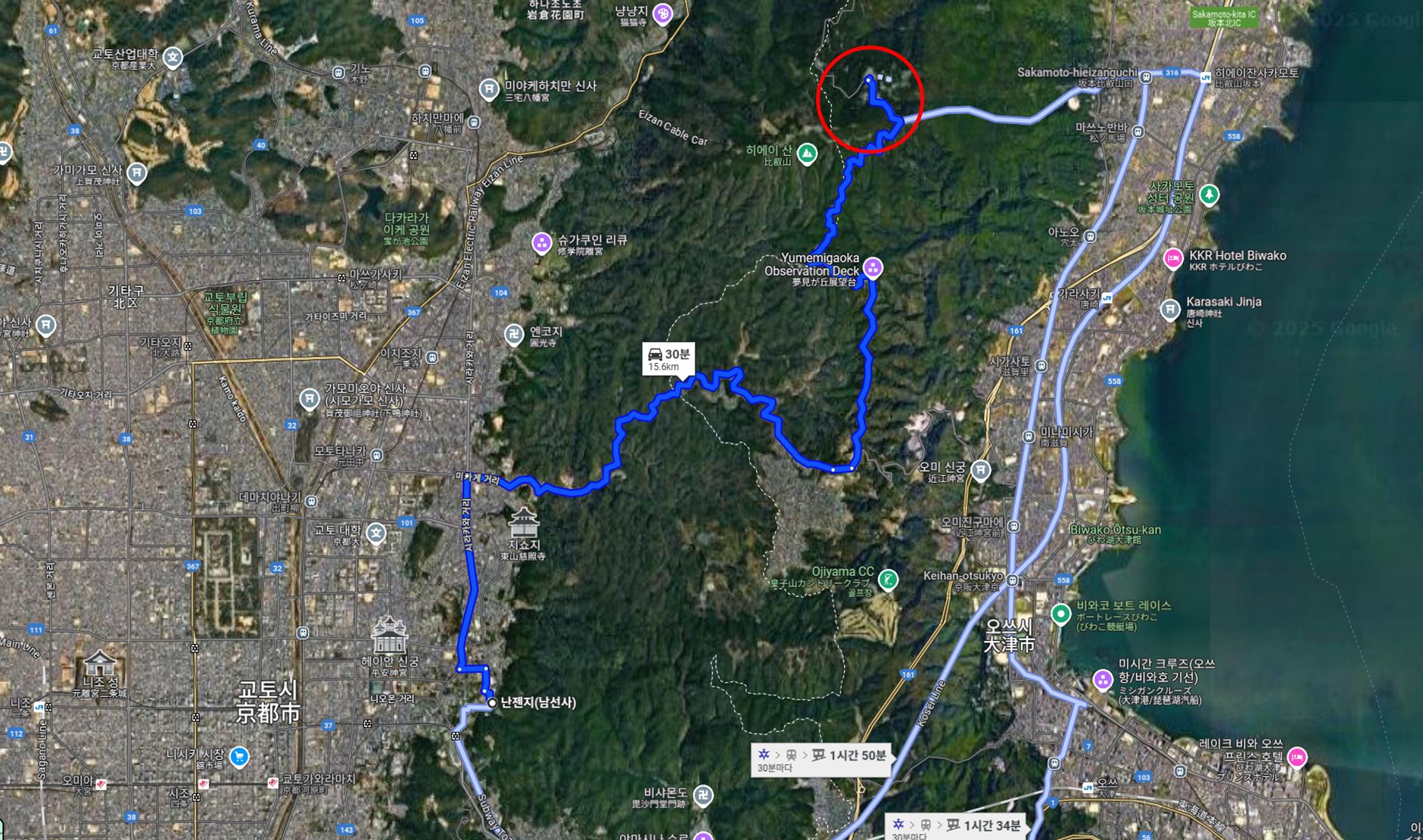
Task: Open the Karasaki Jinja shrine marker
Action: [x=1170, y=309]
